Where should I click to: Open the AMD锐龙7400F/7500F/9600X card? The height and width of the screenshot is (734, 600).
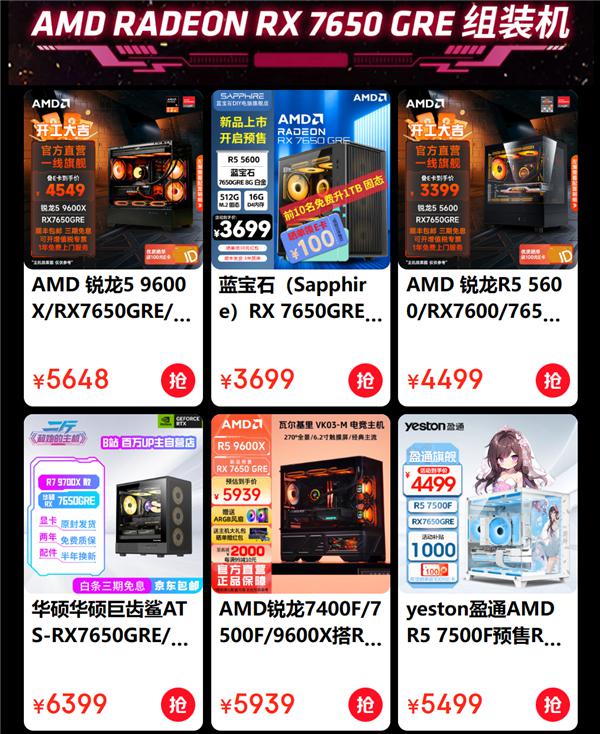[300, 622]
